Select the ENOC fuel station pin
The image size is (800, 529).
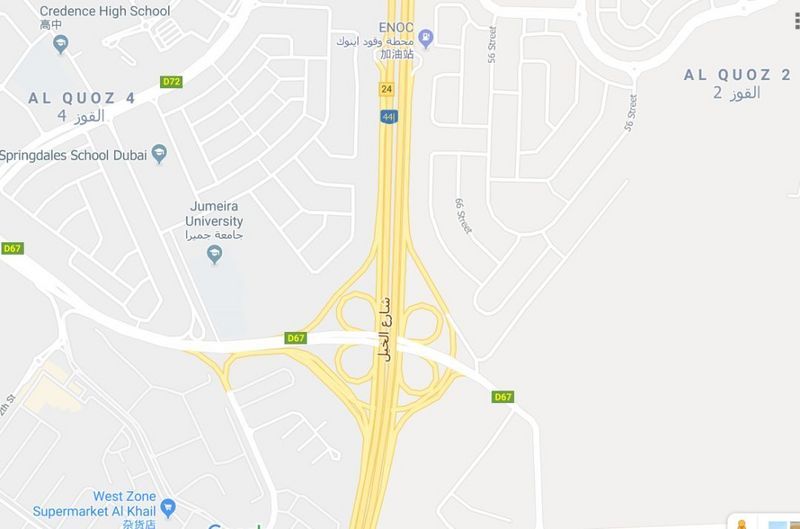(x=427, y=39)
